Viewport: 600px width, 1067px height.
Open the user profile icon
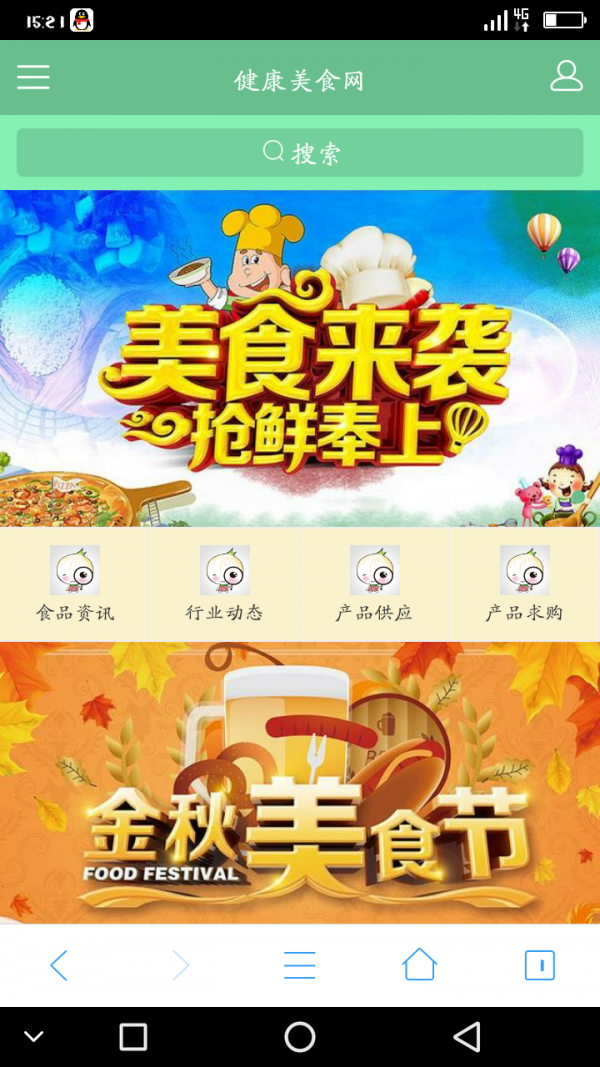tap(566, 76)
